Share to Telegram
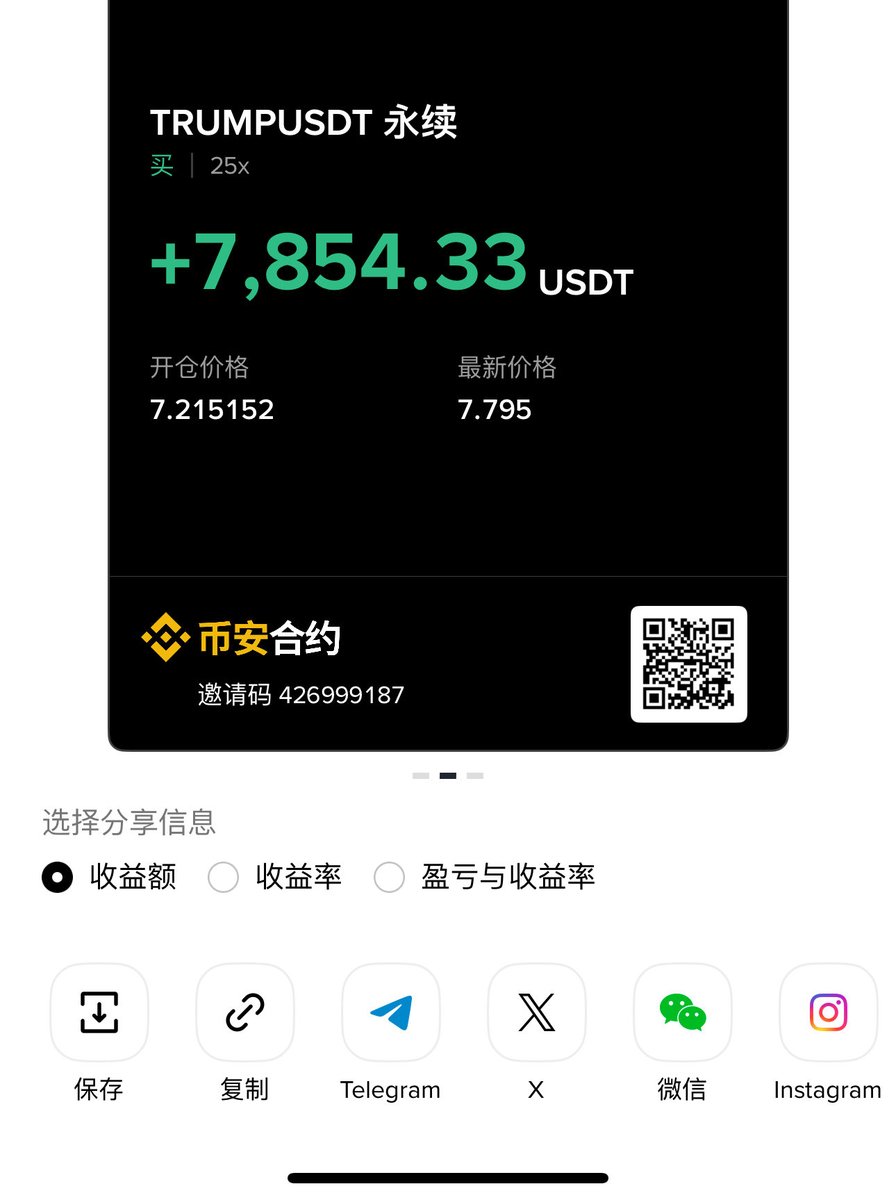 click(390, 1013)
